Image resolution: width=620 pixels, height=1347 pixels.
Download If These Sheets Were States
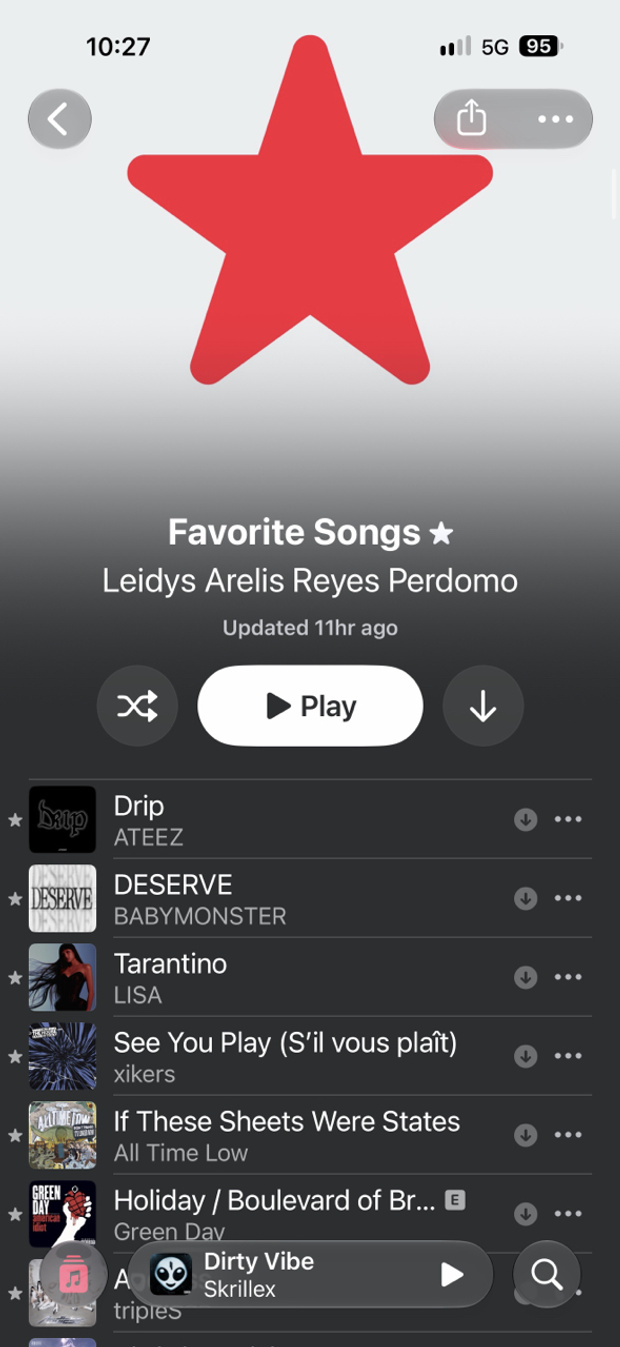coord(526,1135)
